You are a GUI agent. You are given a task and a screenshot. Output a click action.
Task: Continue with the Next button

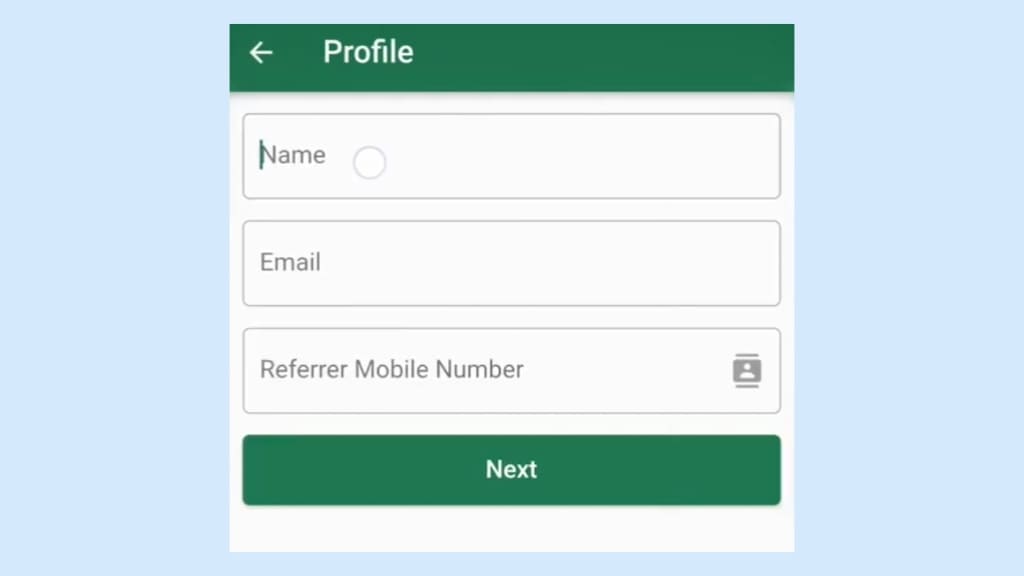511,470
